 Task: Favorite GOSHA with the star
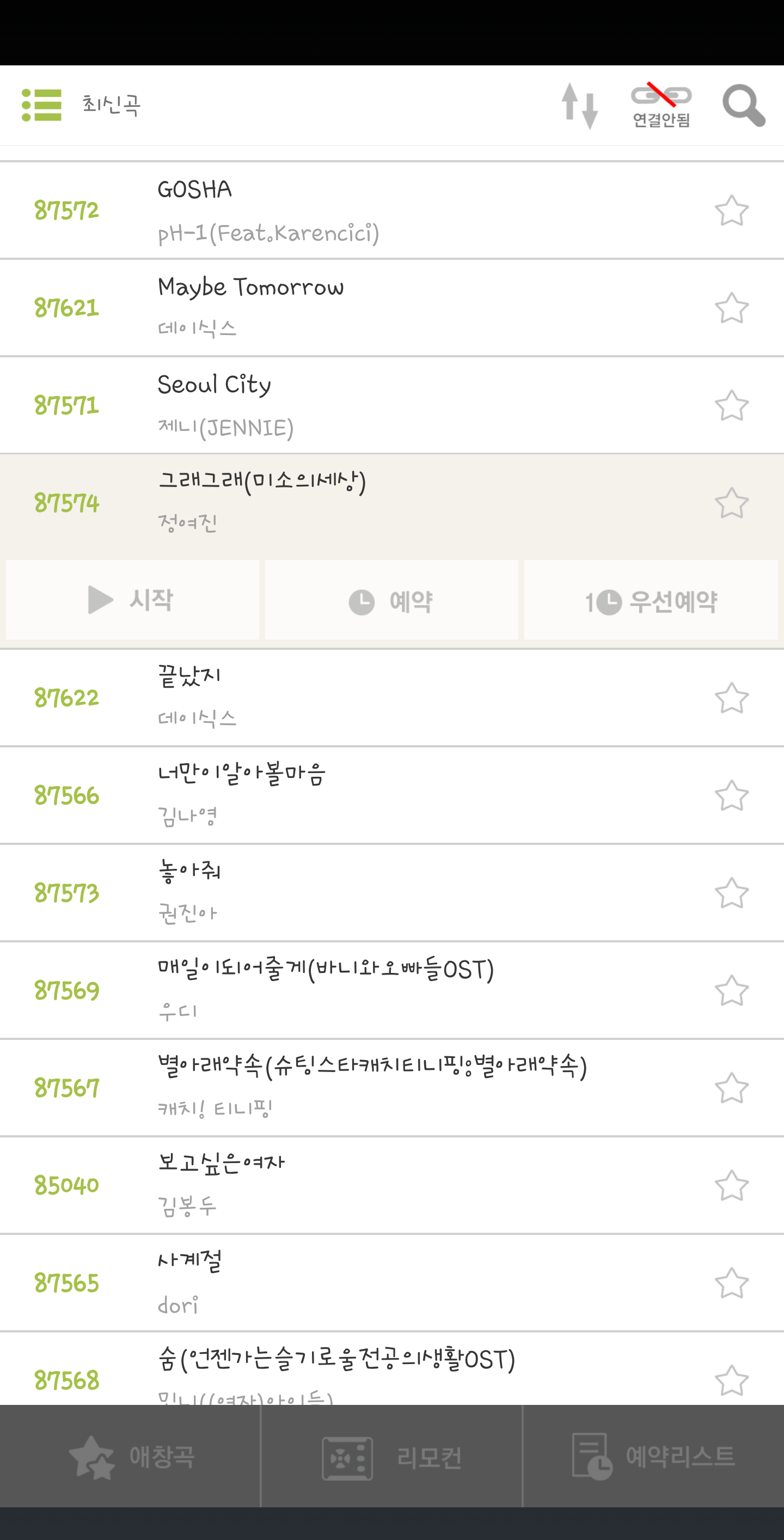point(731,210)
